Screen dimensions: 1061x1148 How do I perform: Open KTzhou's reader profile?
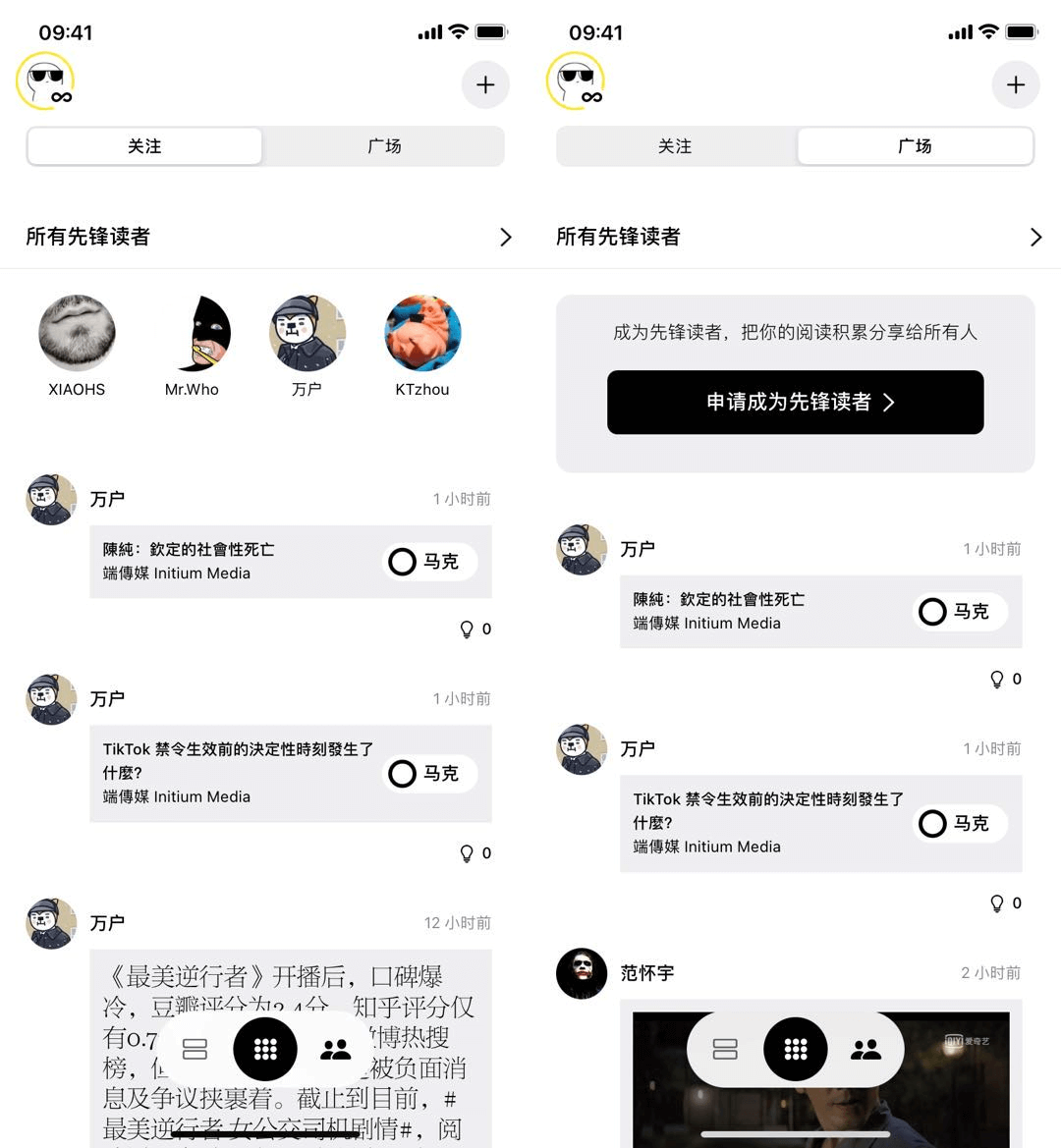[422, 334]
